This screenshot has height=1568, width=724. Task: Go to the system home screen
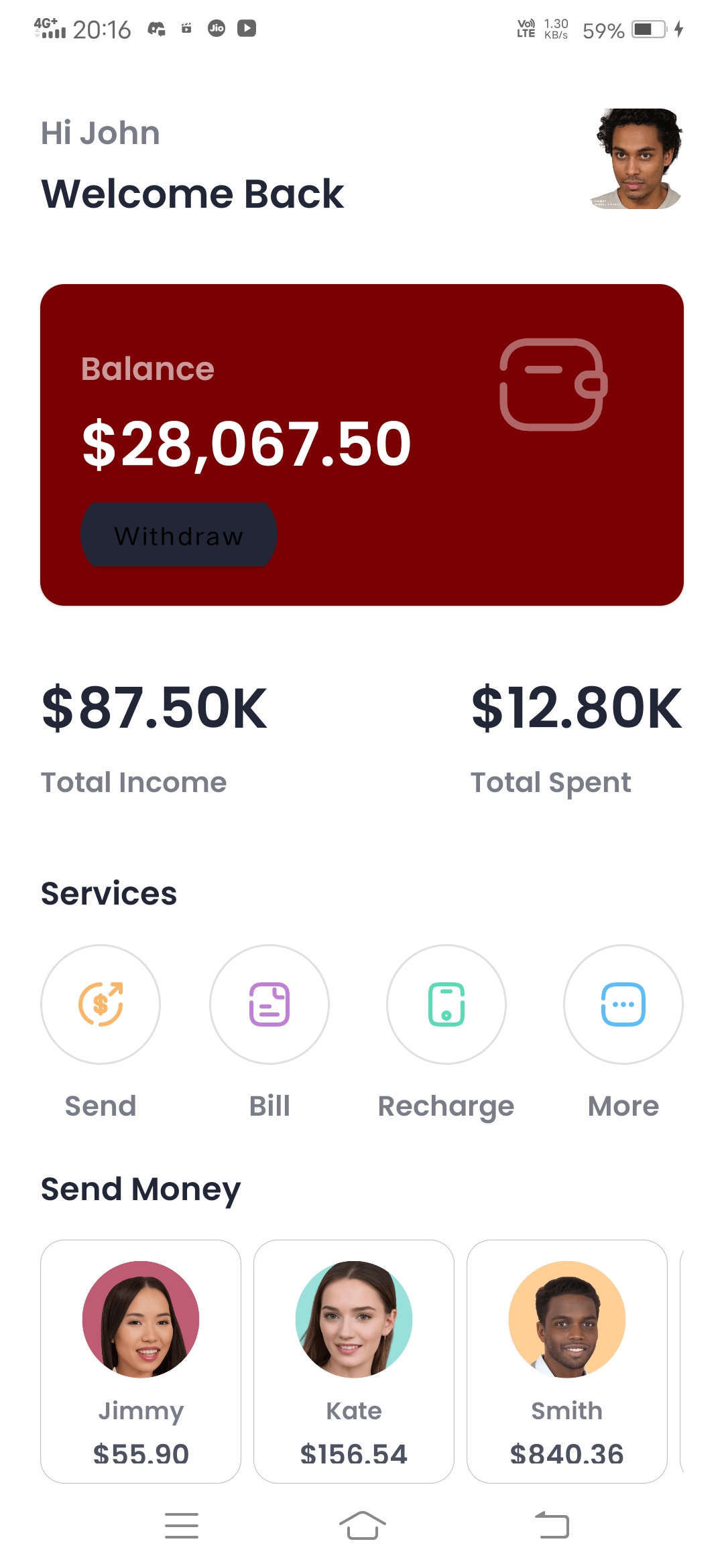point(362,1526)
